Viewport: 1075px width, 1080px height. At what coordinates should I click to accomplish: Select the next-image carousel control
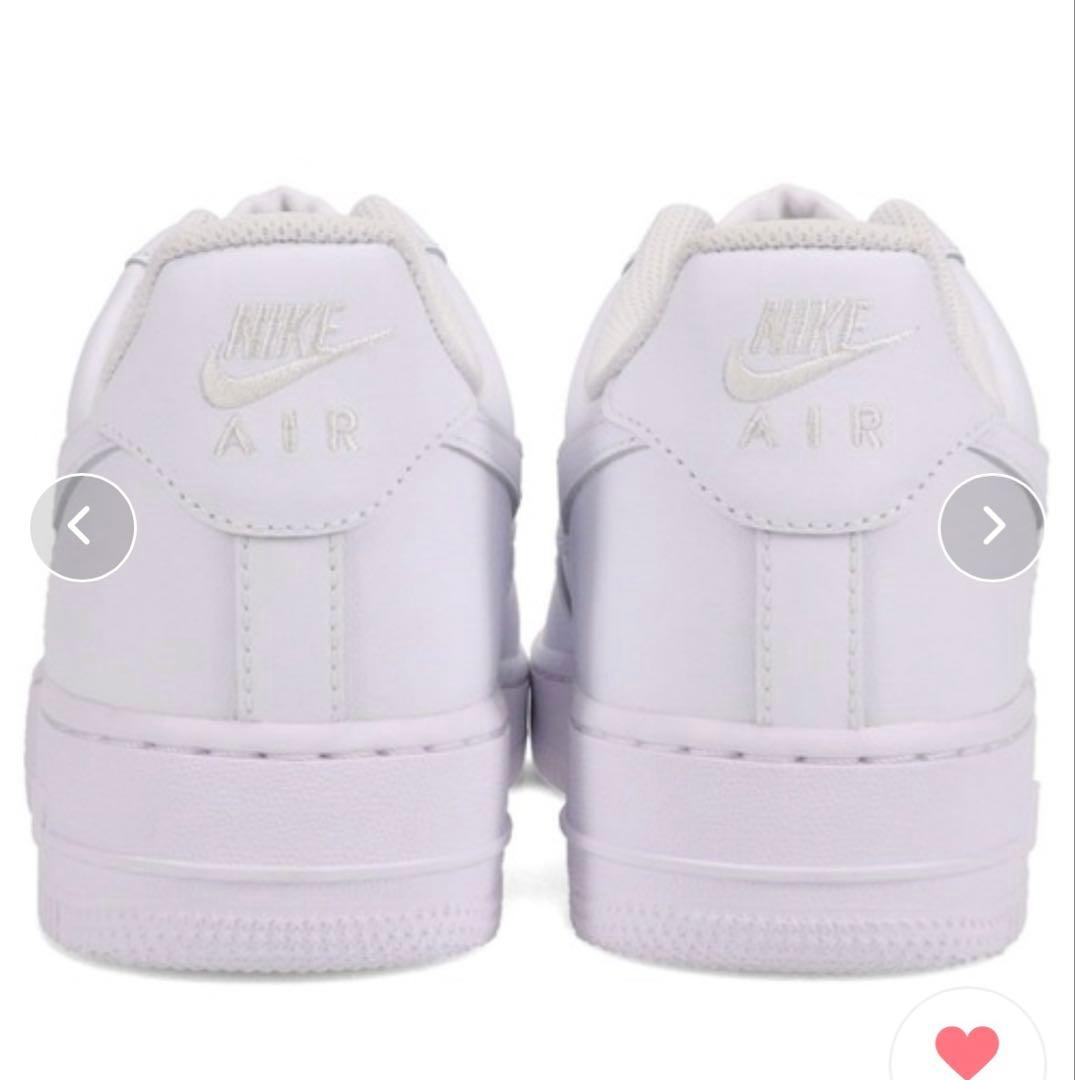point(990,528)
